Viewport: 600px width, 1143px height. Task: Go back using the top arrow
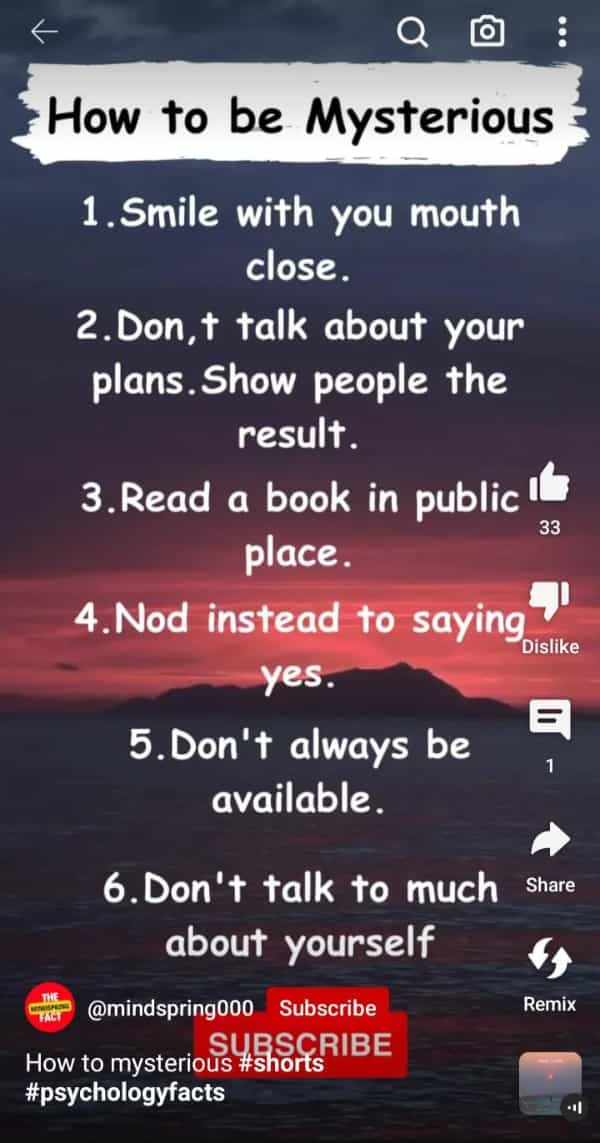point(44,33)
